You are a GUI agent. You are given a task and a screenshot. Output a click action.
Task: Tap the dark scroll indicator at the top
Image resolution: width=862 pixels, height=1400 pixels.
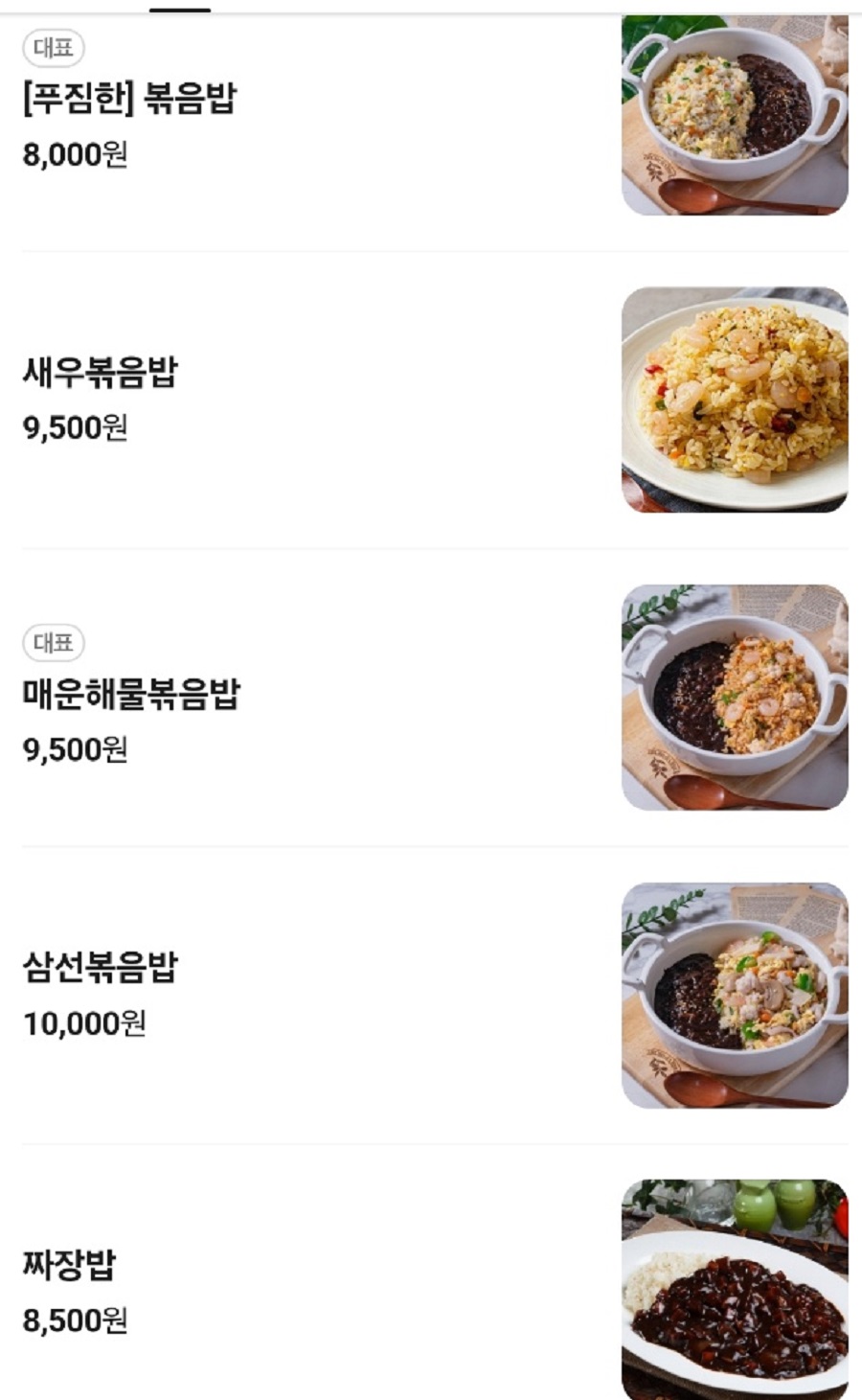tap(178, 8)
